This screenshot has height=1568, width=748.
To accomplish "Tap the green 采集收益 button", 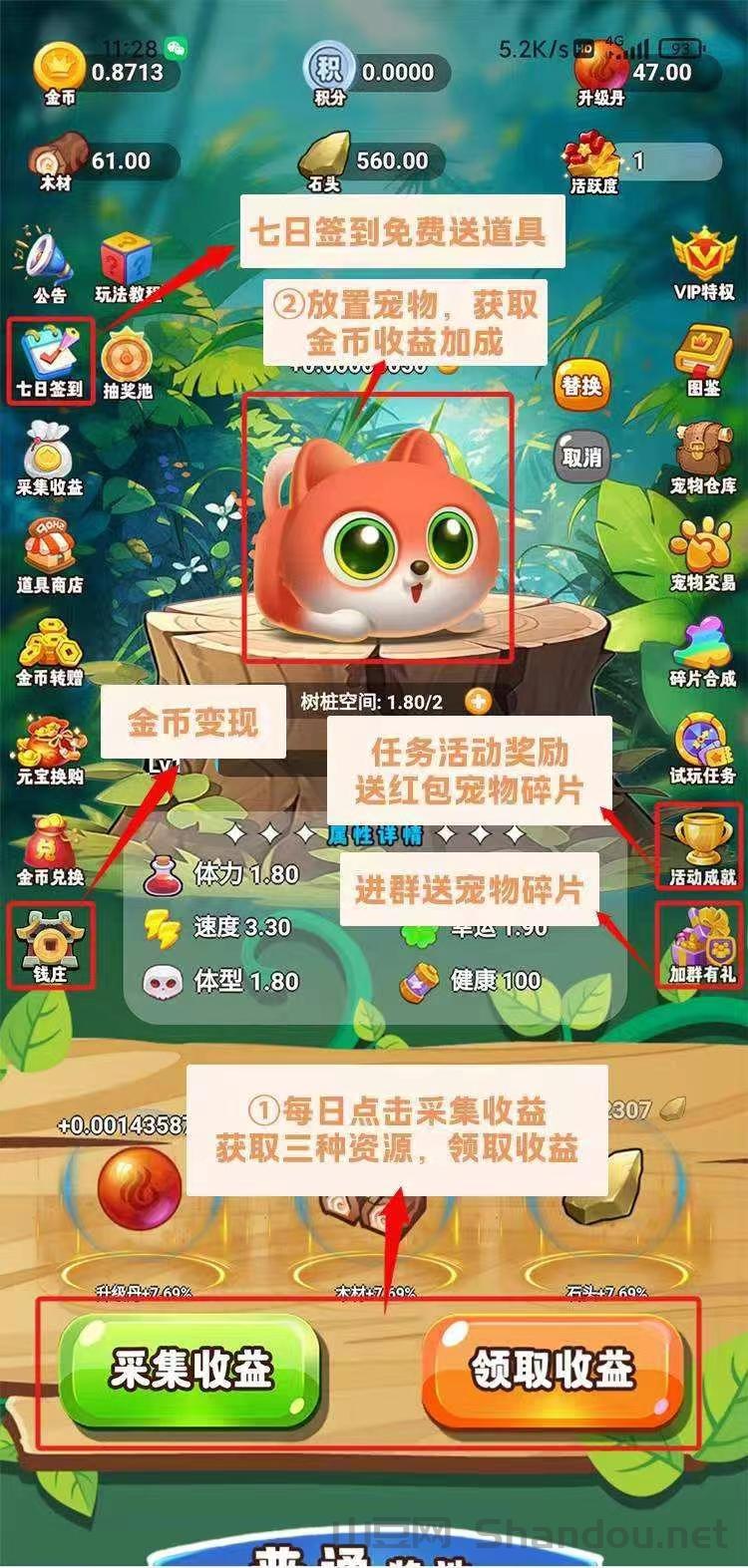I will [189, 1371].
